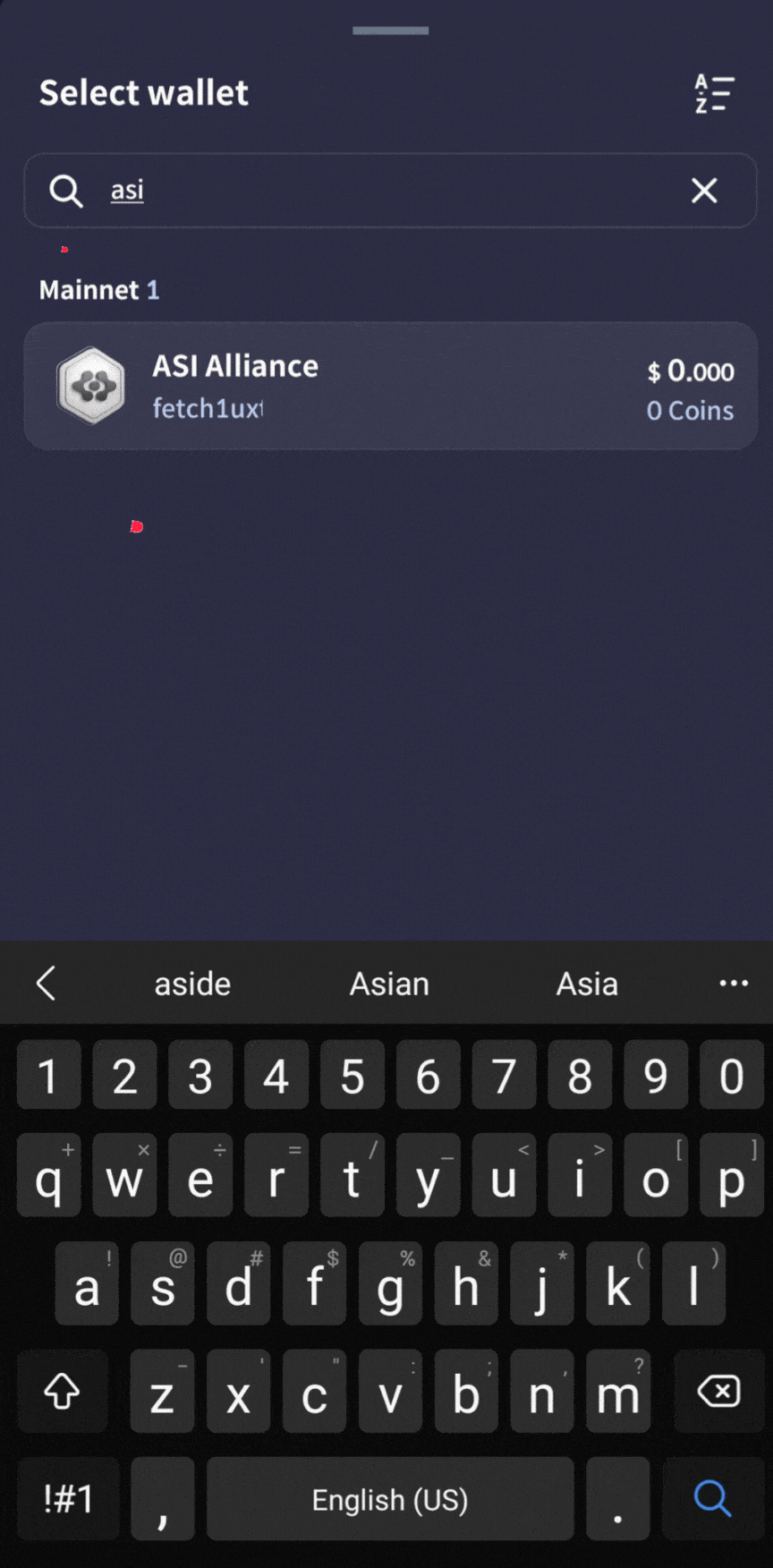Tap the backspace key
The width and height of the screenshot is (773, 1568).
[x=718, y=1392]
